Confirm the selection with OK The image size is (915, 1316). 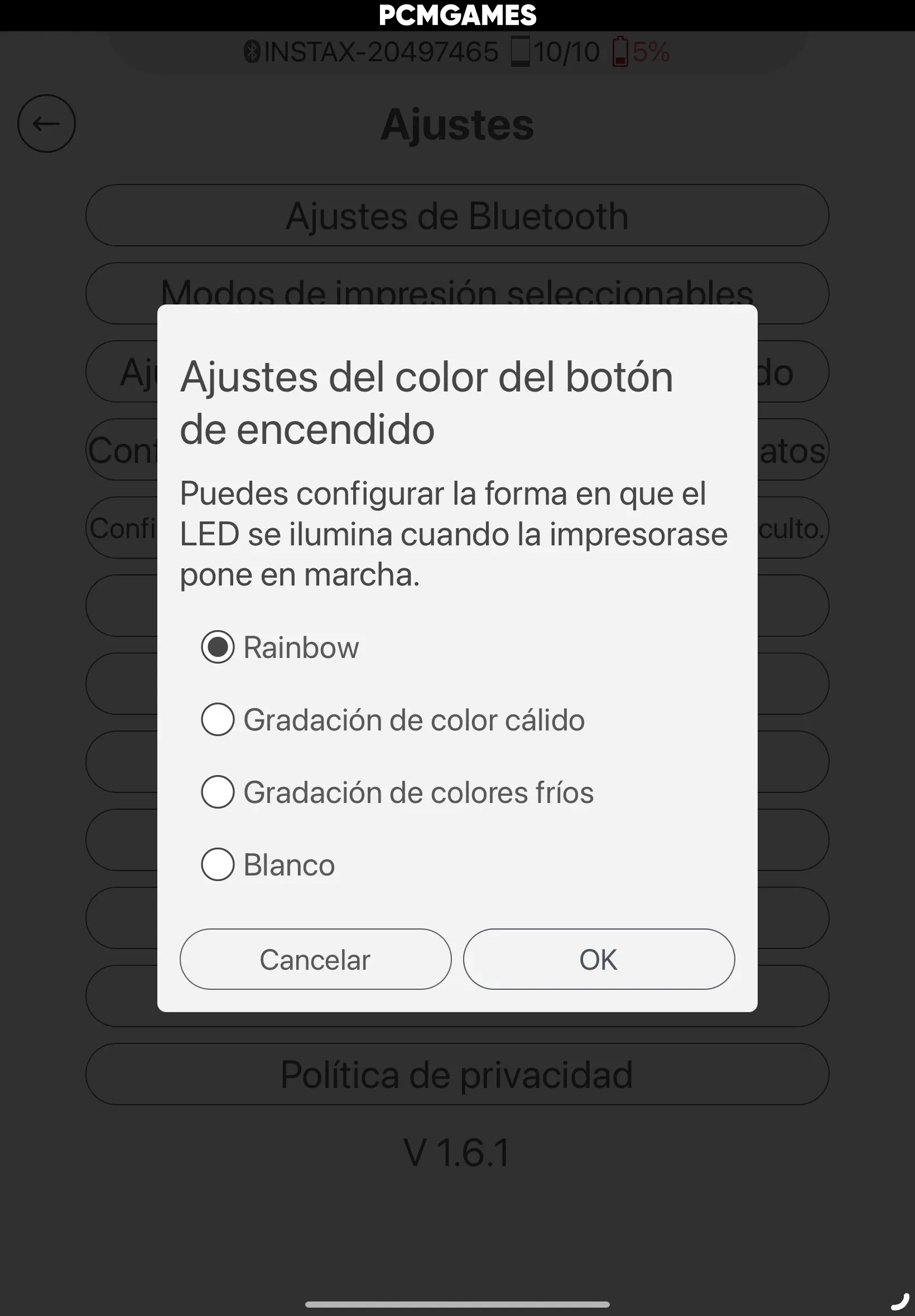pyautogui.click(x=599, y=959)
